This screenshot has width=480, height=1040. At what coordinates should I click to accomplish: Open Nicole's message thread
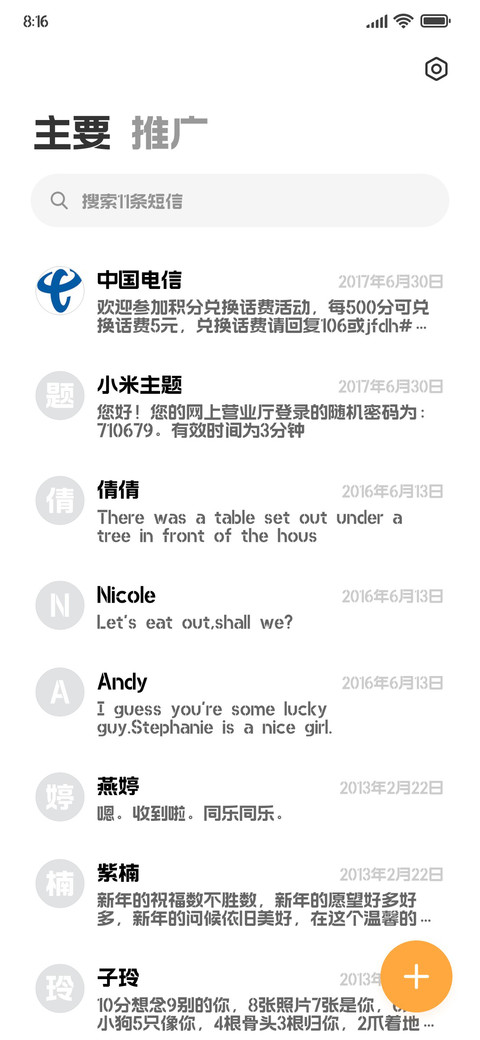(240, 606)
